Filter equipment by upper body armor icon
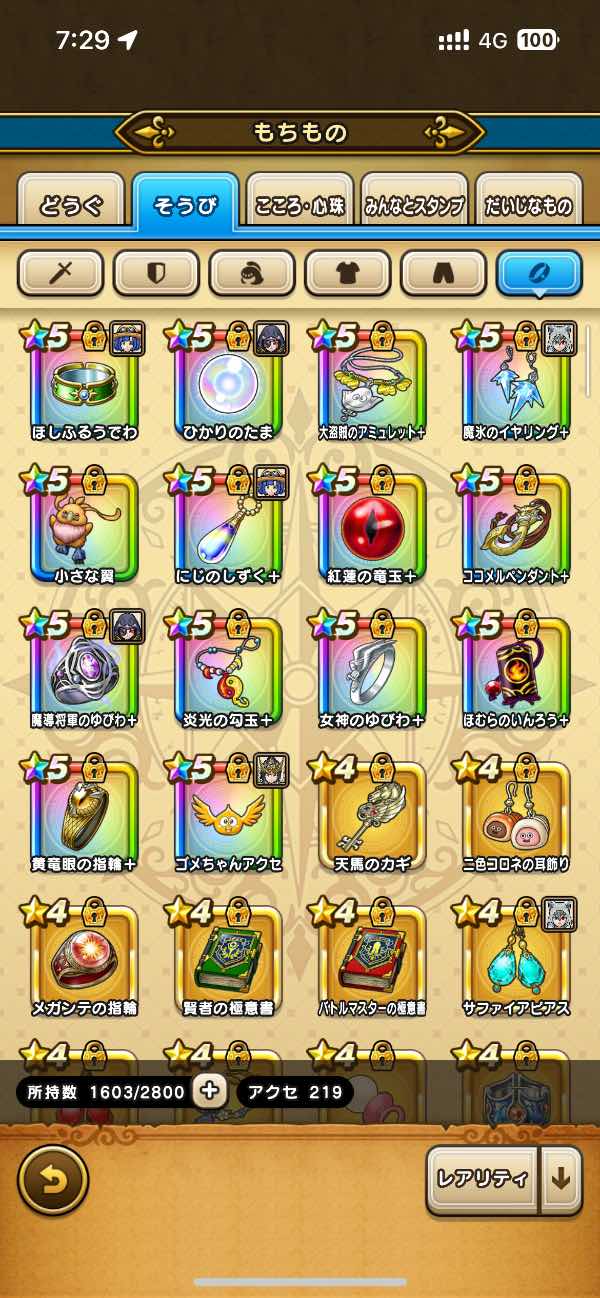The image size is (600, 1298). tap(347, 272)
